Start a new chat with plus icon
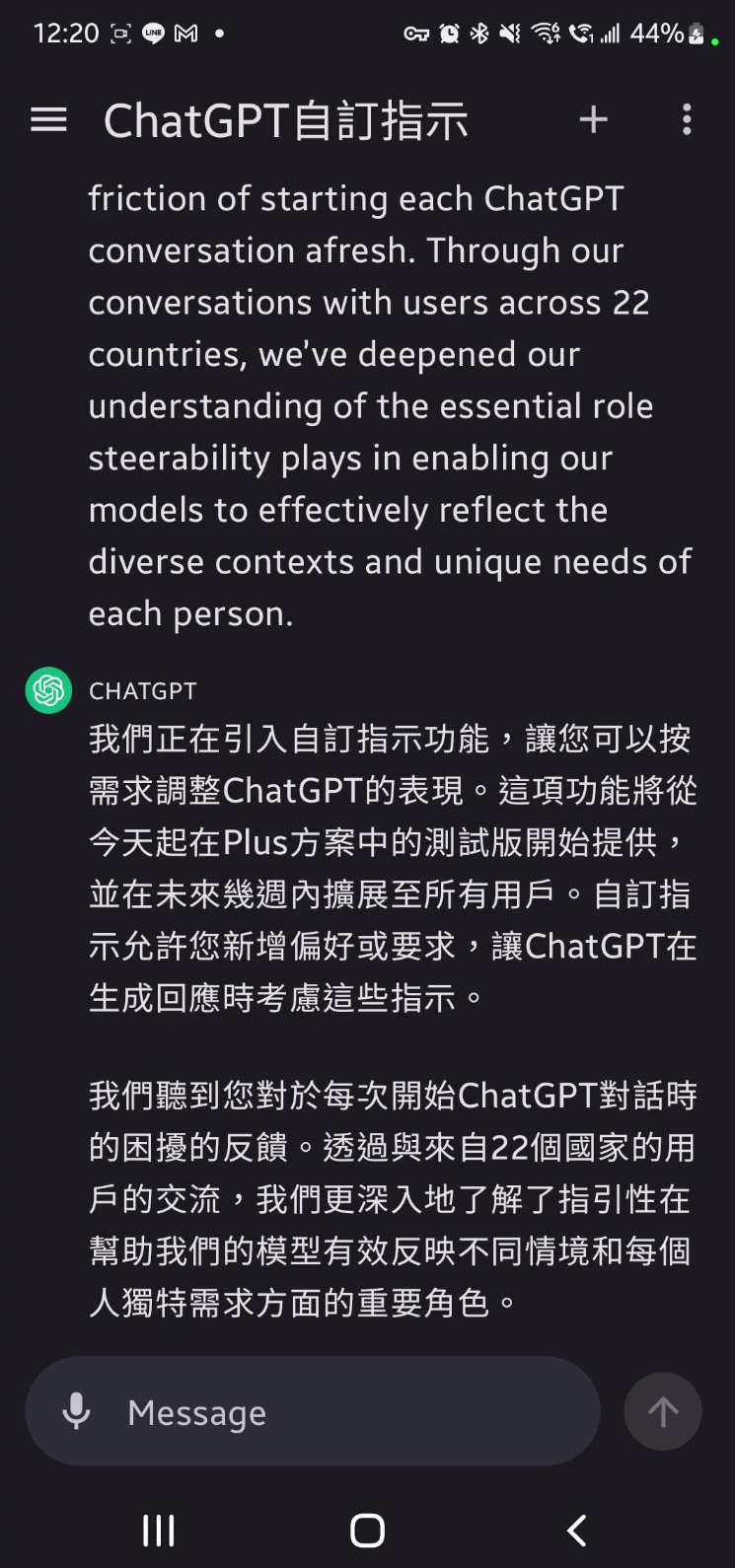This screenshot has width=735, height=1568. [593, 120]
